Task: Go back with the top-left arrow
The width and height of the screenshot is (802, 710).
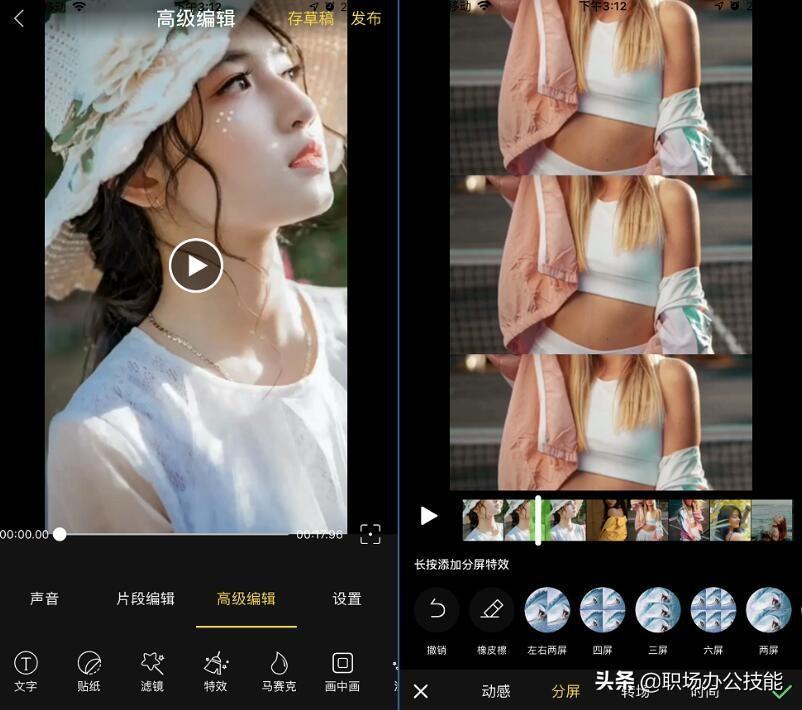Action: point(19,18)
